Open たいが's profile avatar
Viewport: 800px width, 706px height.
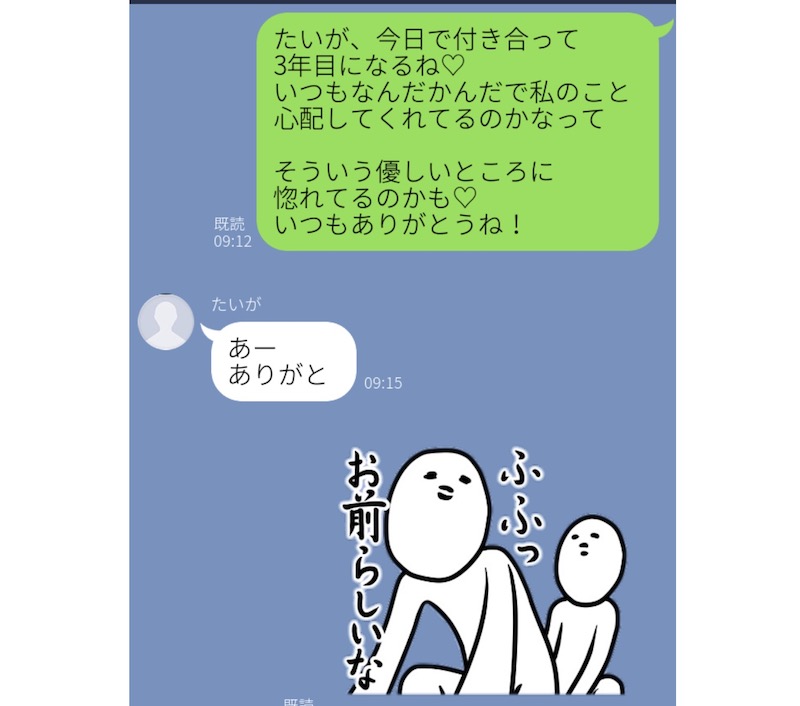click(x=165, y=322)
